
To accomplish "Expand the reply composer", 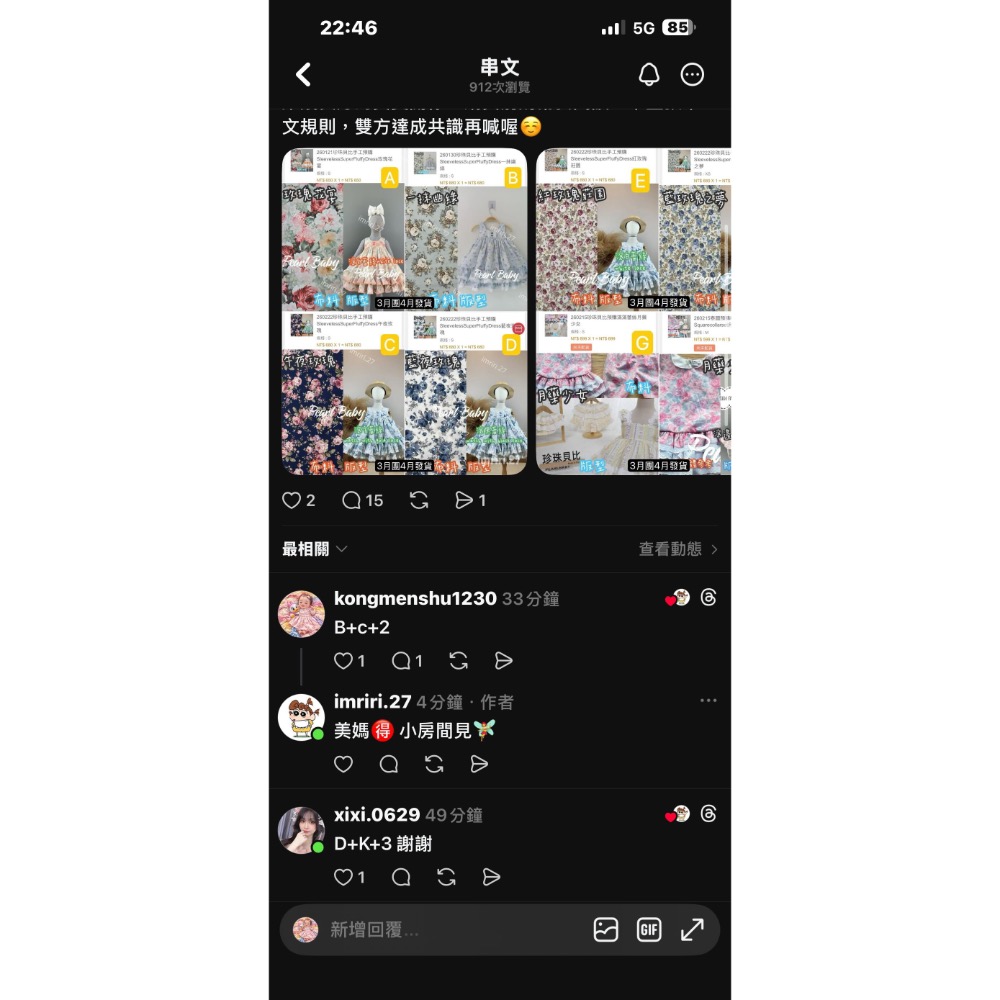I will (x=692, y=930).
